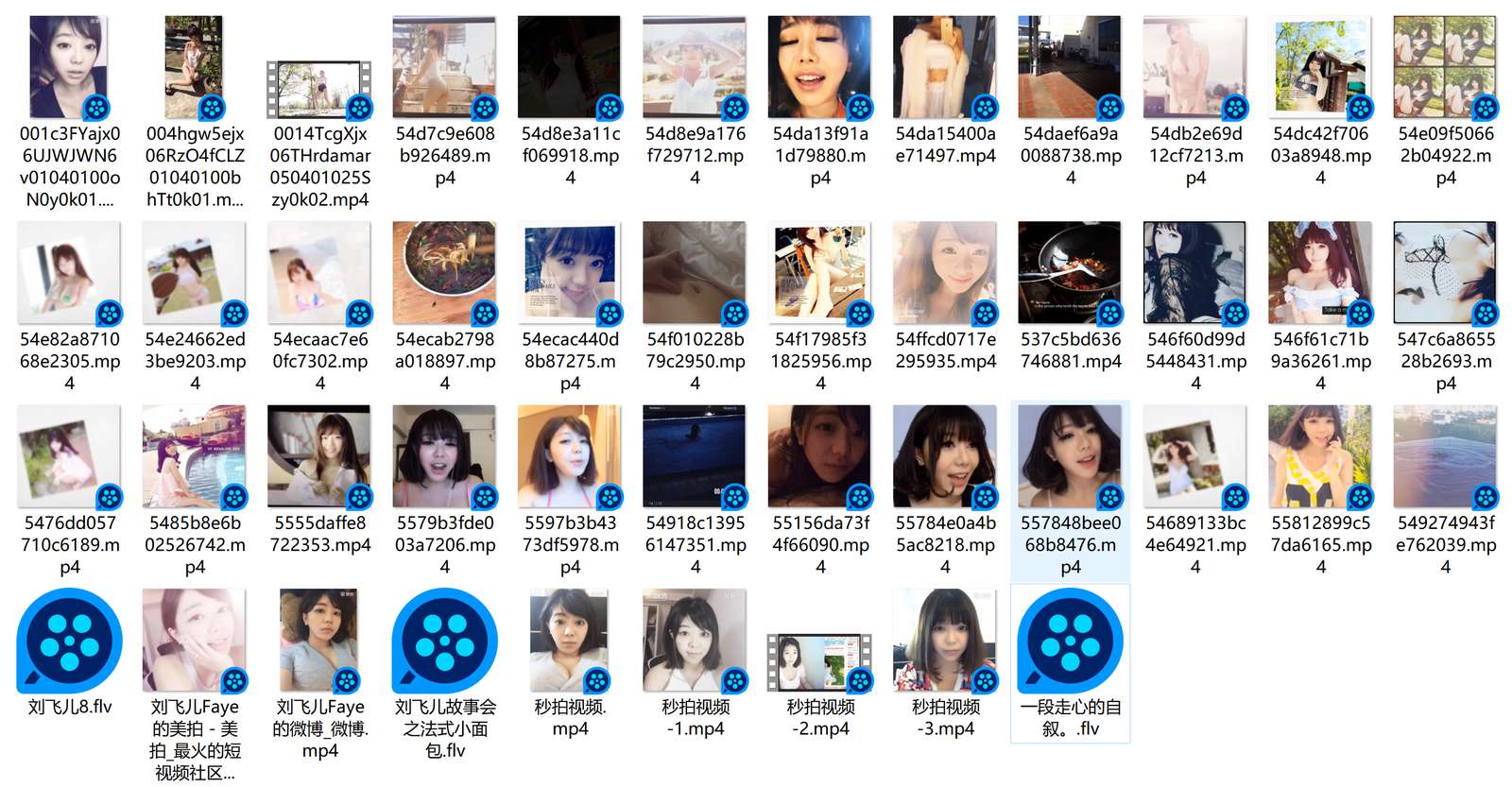Open the 刘飞儿Faye的美拍 video file
Screen dimensions: 1512x787
coord(195,641)
